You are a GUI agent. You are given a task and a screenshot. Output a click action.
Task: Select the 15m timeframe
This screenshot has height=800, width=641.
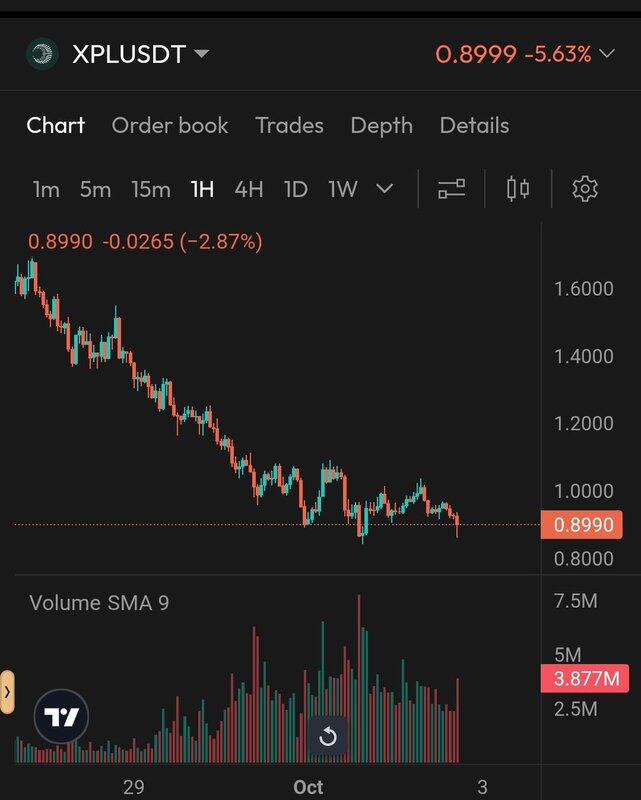coord(151,189)
